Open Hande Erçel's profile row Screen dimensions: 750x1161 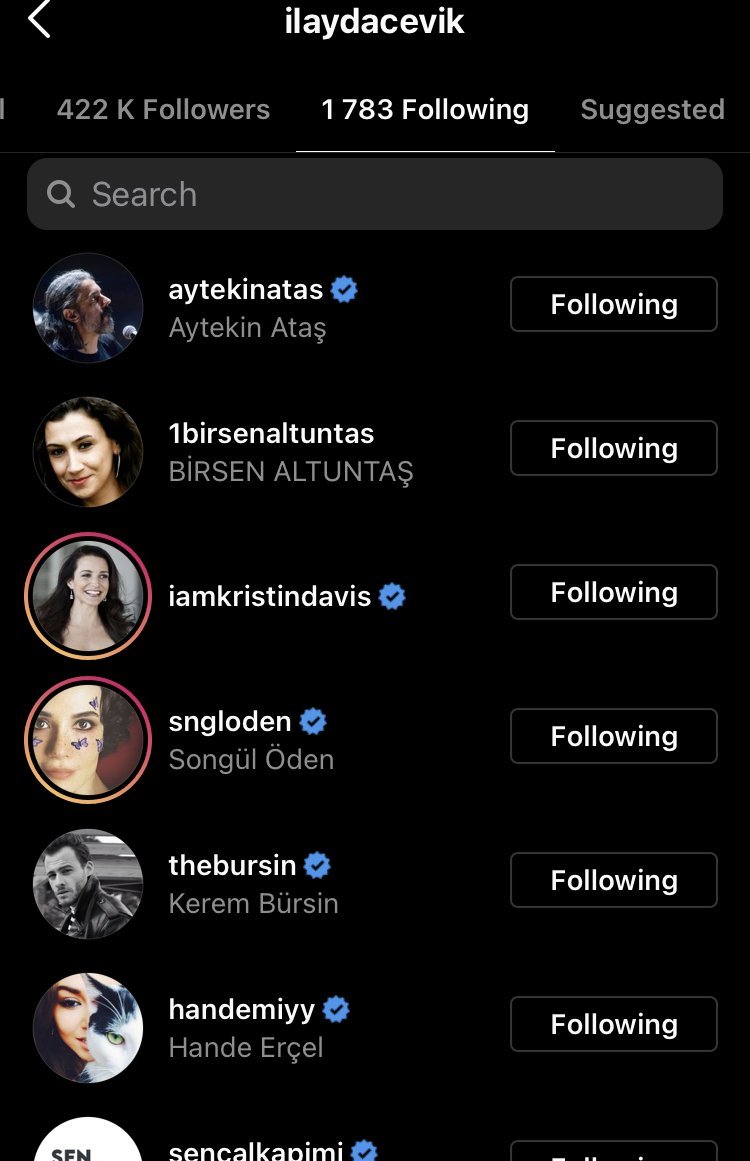pos(375,1028)
